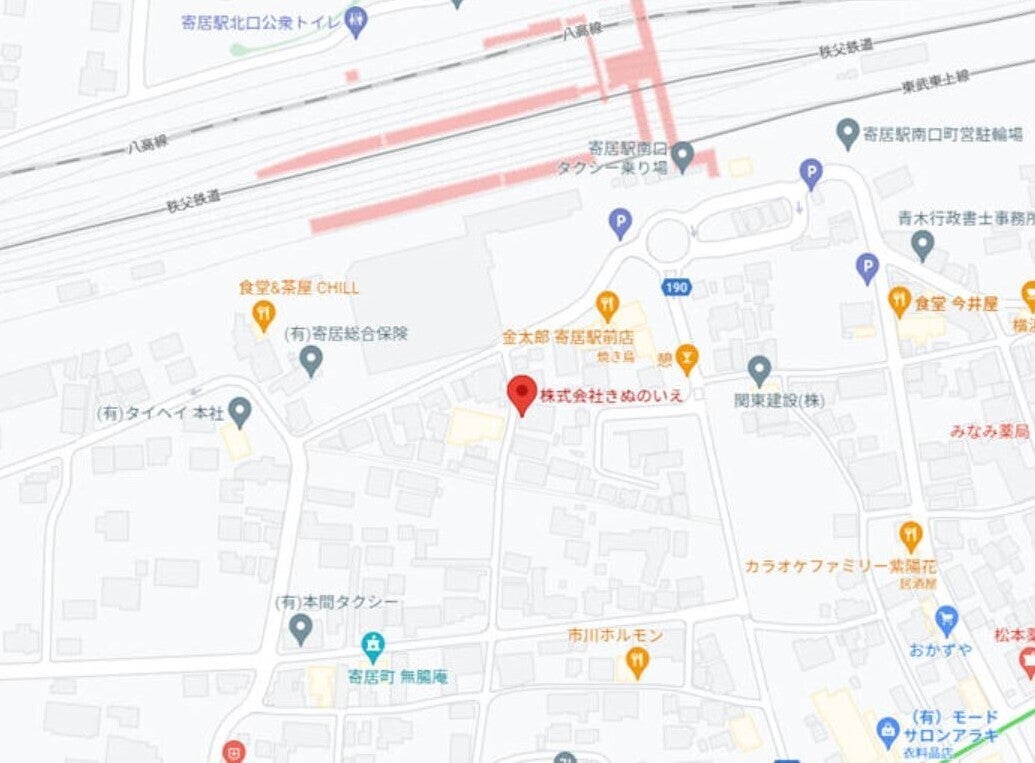This screenshot has height=763, width=1035.
Task: Open the おかずや shop pin
Action: click(x=947, y=622)
